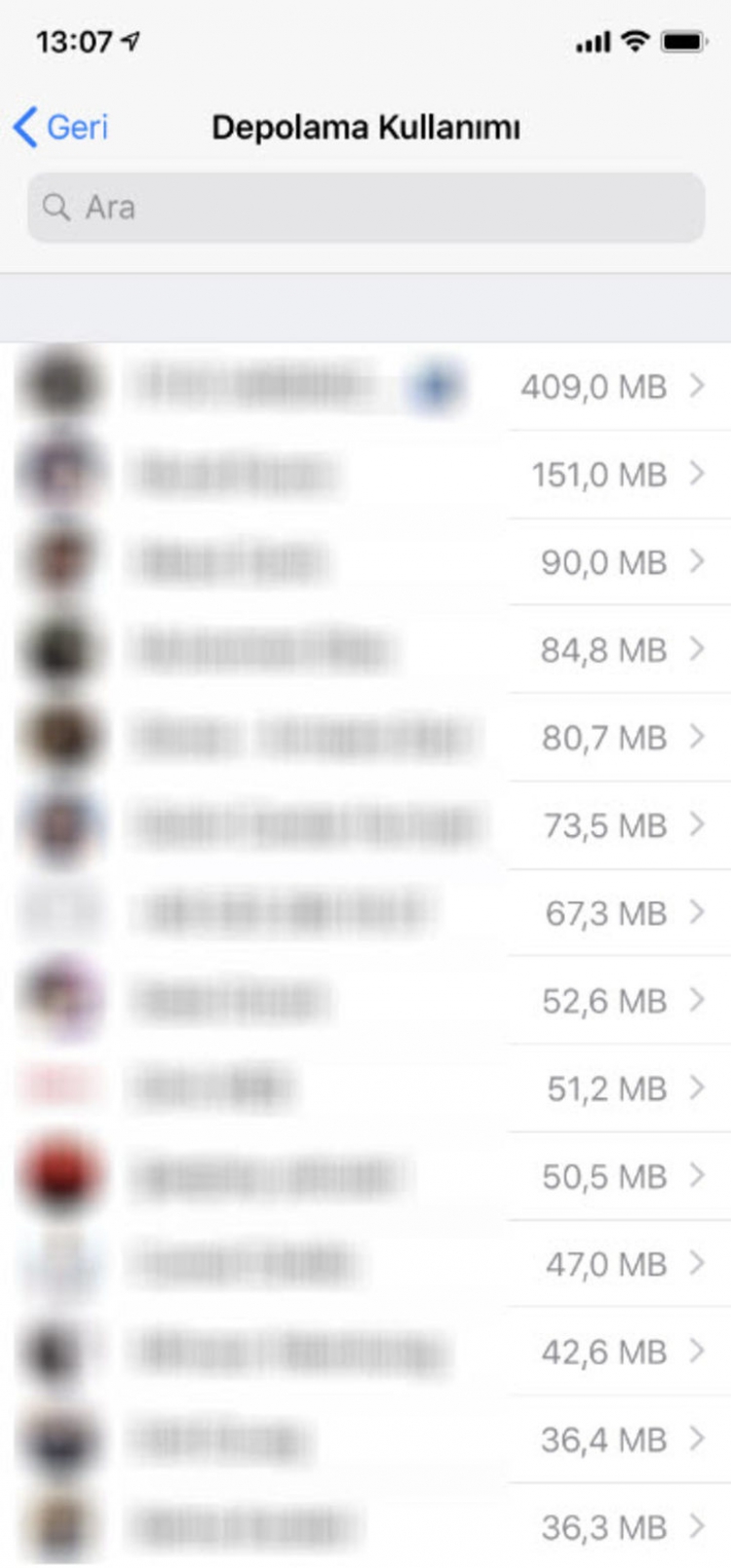Select the 47,0 MB storage row
Viewport: 731px width, 1568px height.
365,1264
